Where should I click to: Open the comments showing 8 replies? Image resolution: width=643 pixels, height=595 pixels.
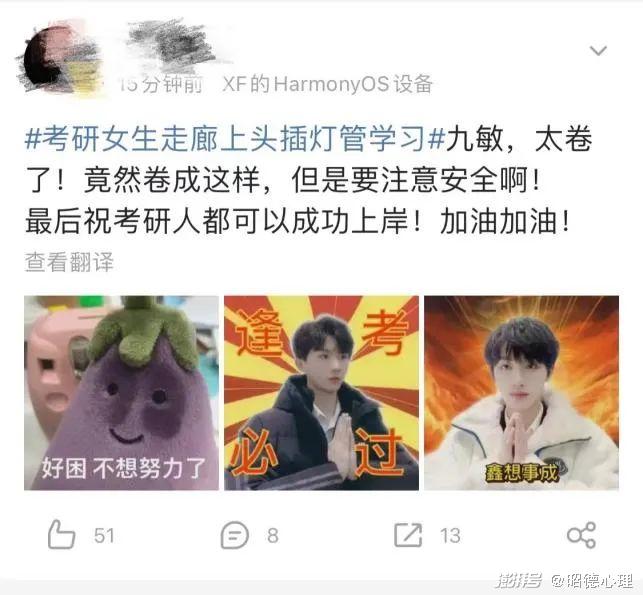coord(235,535)
